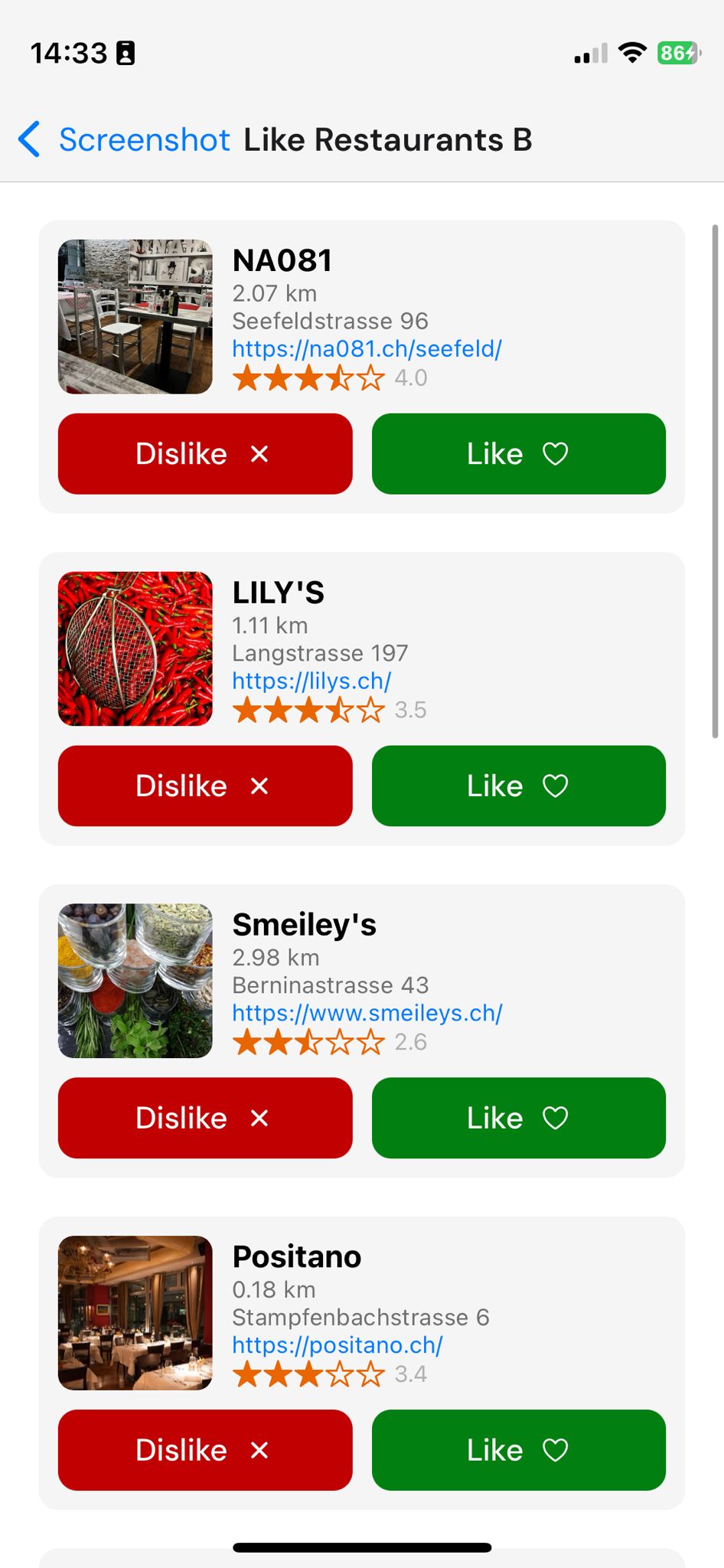Open the na081.ch/seefeld website link

pyautogui.click(x=367, y=349)
